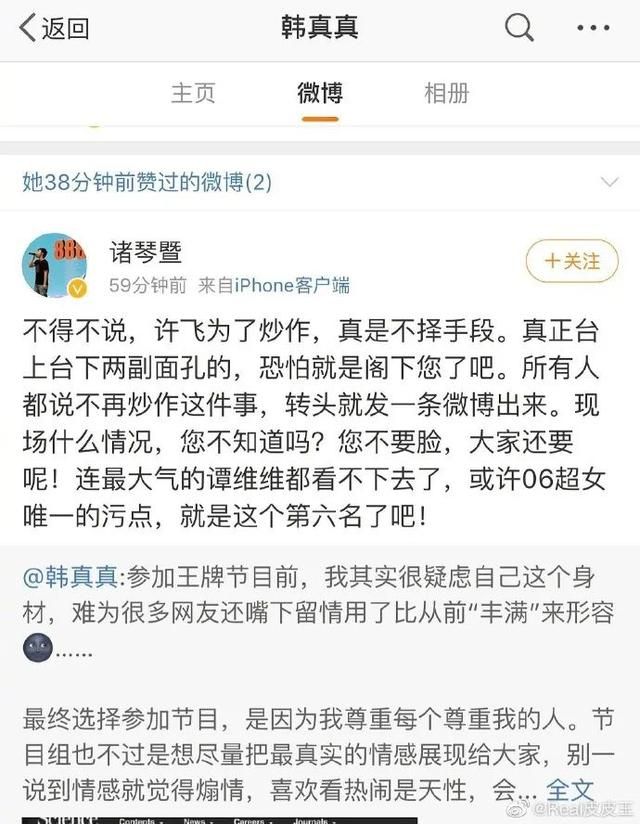Go back using 返回 button
The image size is (640, 824).
click(55, 28)
